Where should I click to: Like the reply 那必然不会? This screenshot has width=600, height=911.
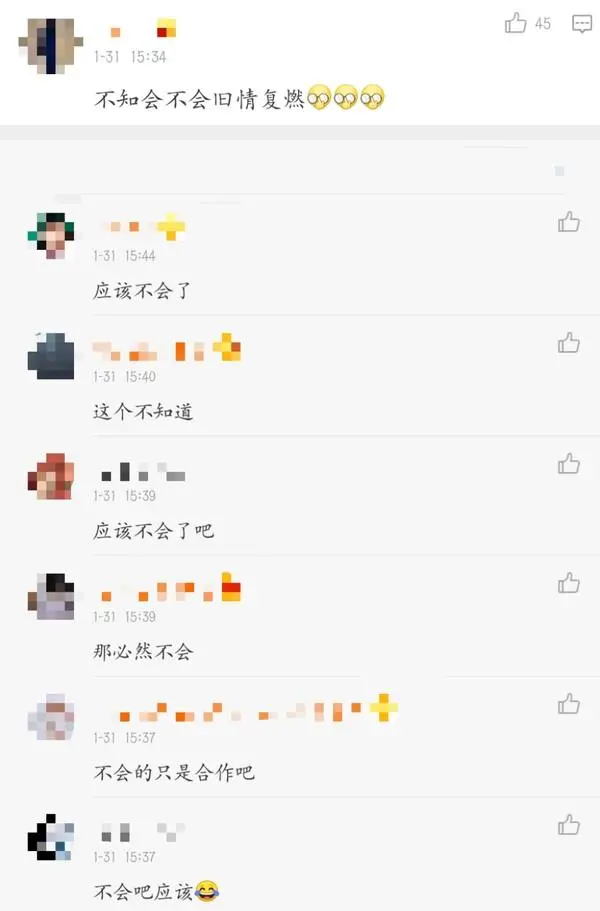click(x=569, y=583)
